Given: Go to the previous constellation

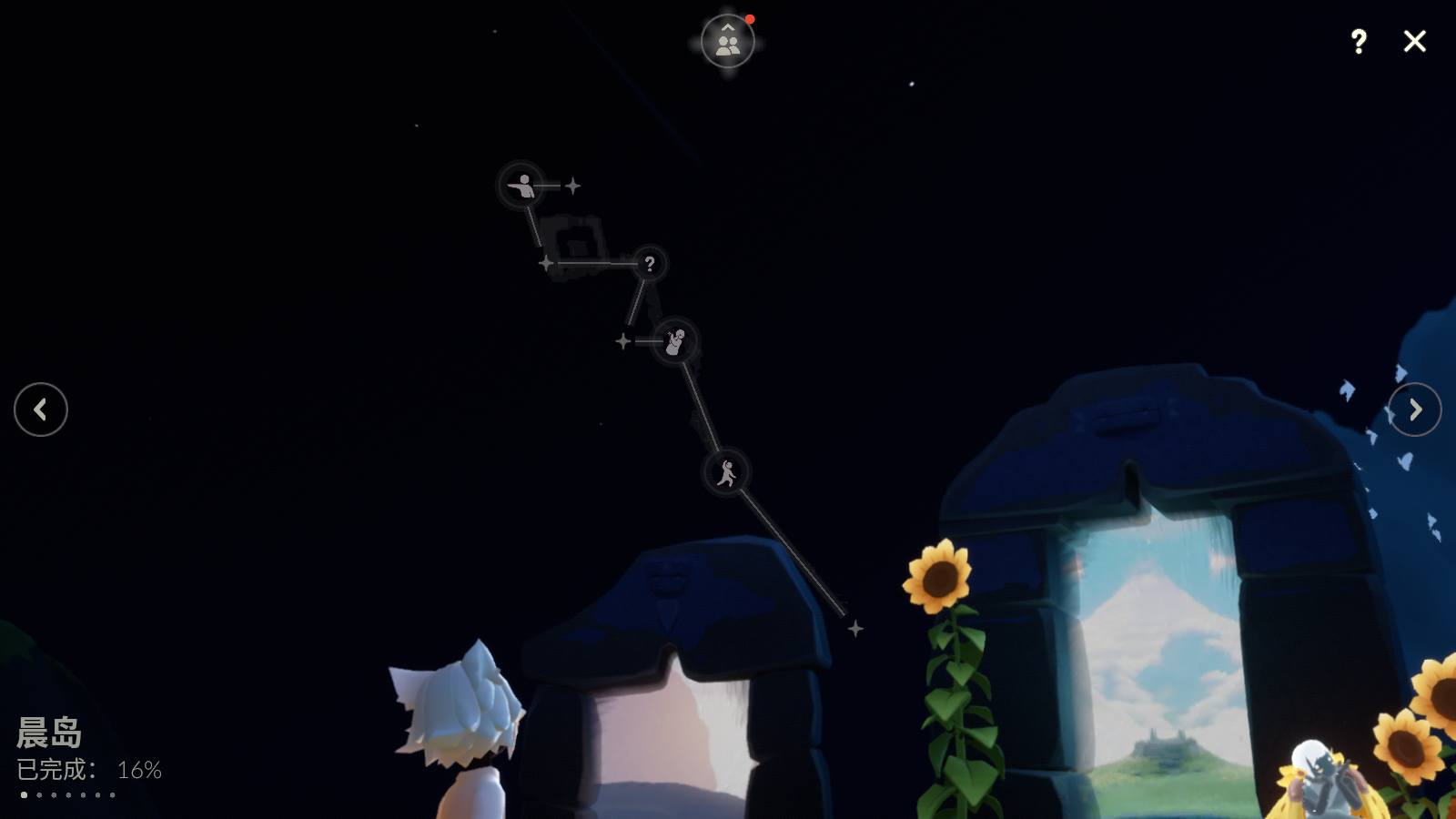Looking at the screenshot, I should pyautogui.click(x=41, y=409).
